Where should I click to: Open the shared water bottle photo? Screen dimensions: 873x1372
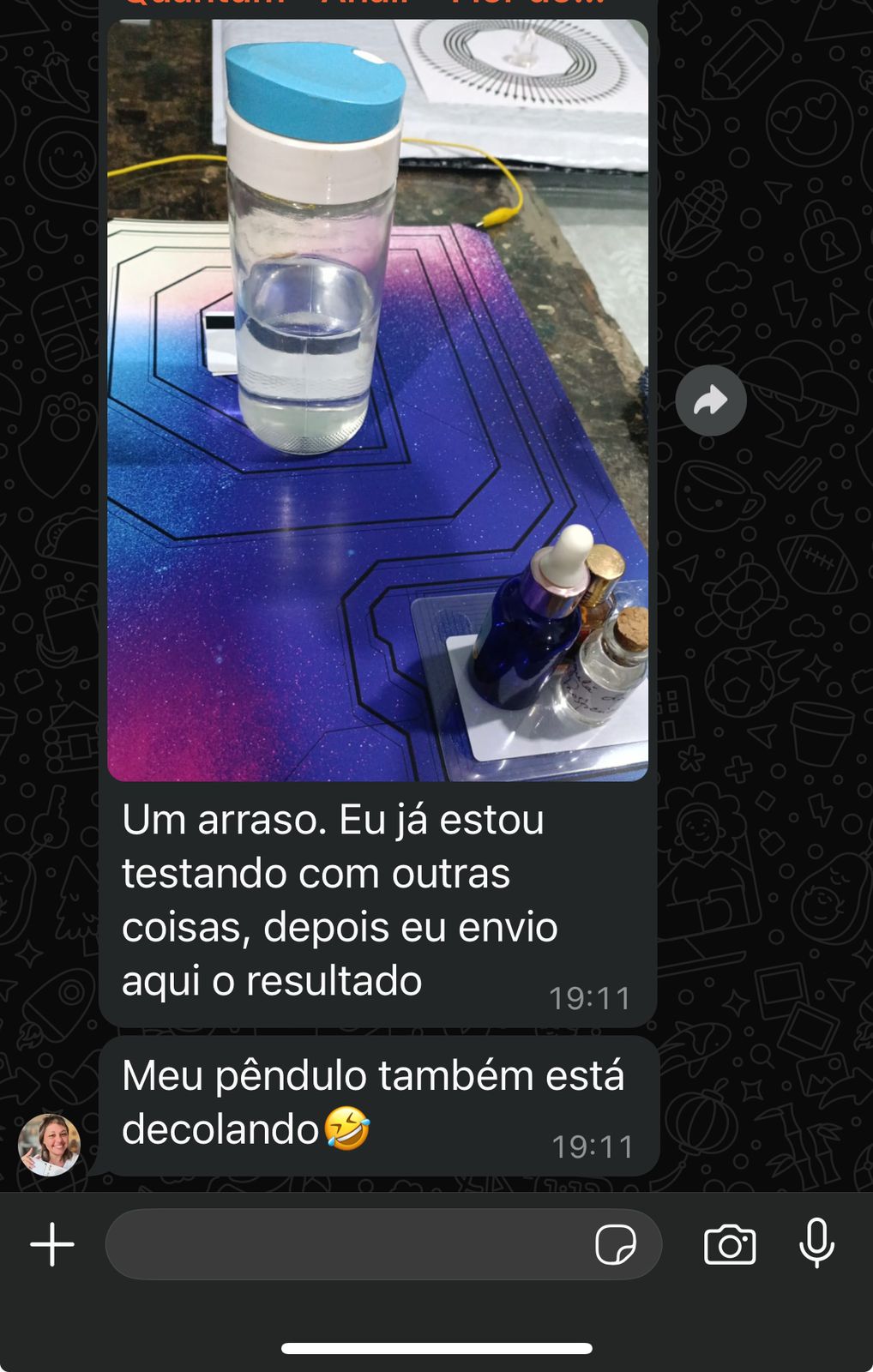377,400
